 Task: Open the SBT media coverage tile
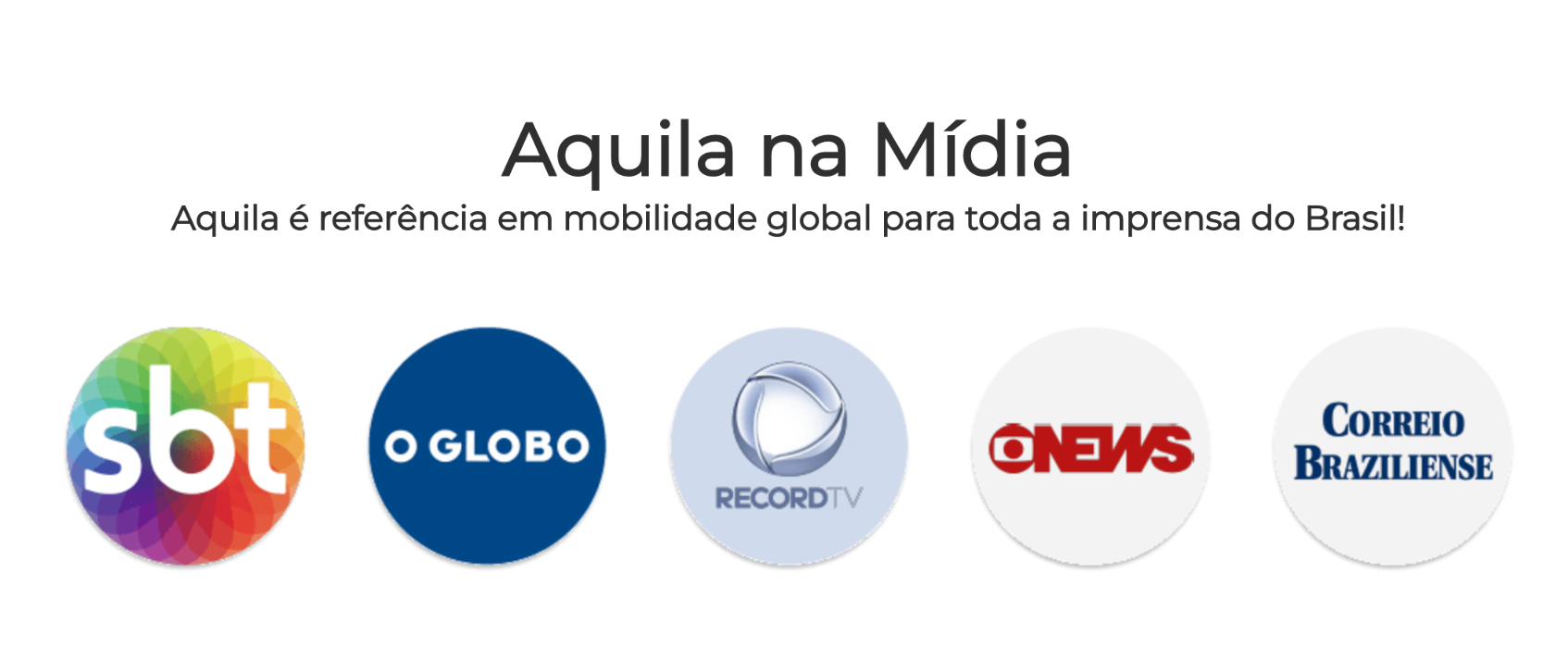(x=186, y=445)
